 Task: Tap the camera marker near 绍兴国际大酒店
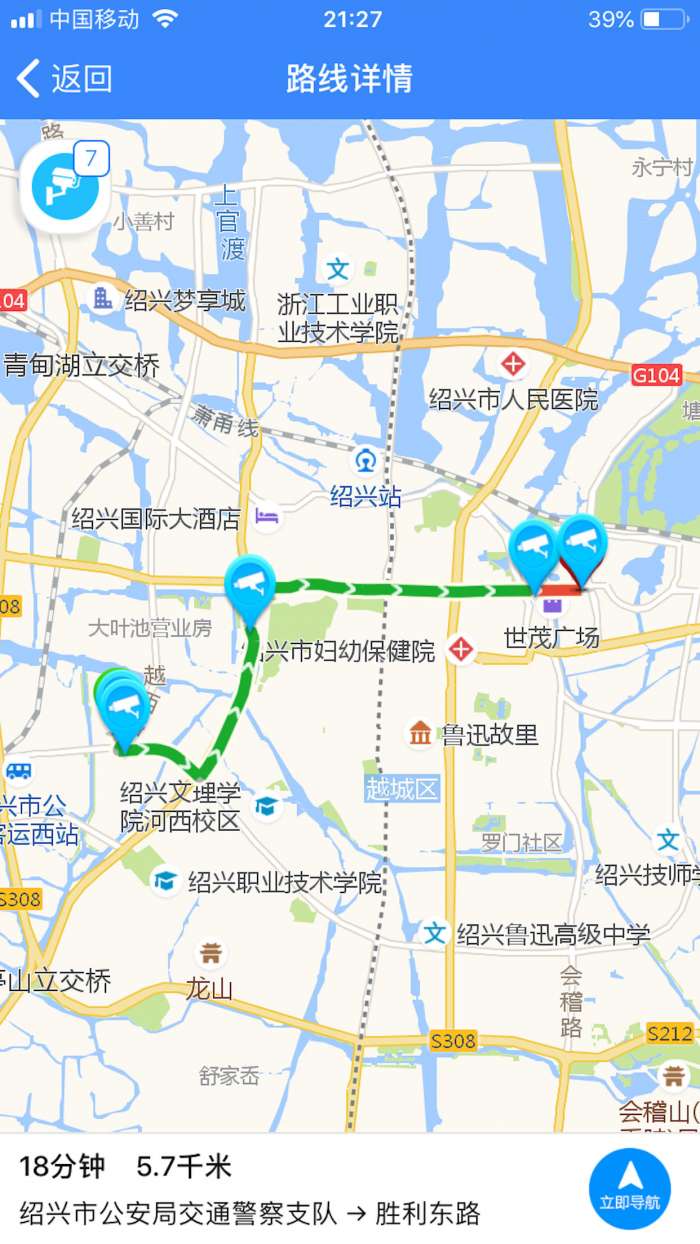pos(249,584)
